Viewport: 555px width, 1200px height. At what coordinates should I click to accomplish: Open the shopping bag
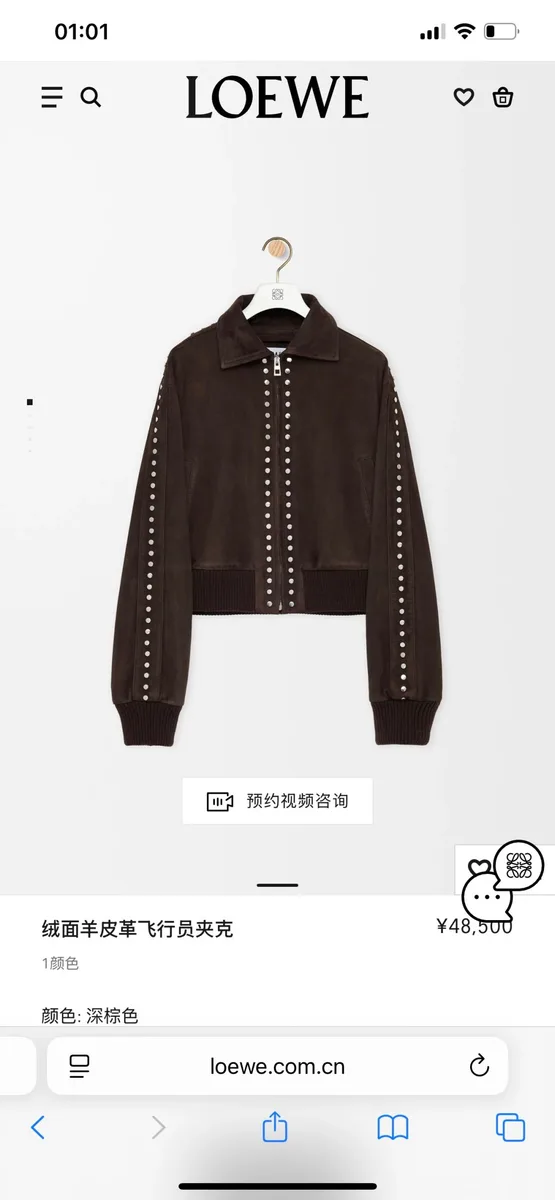point(503,97)
